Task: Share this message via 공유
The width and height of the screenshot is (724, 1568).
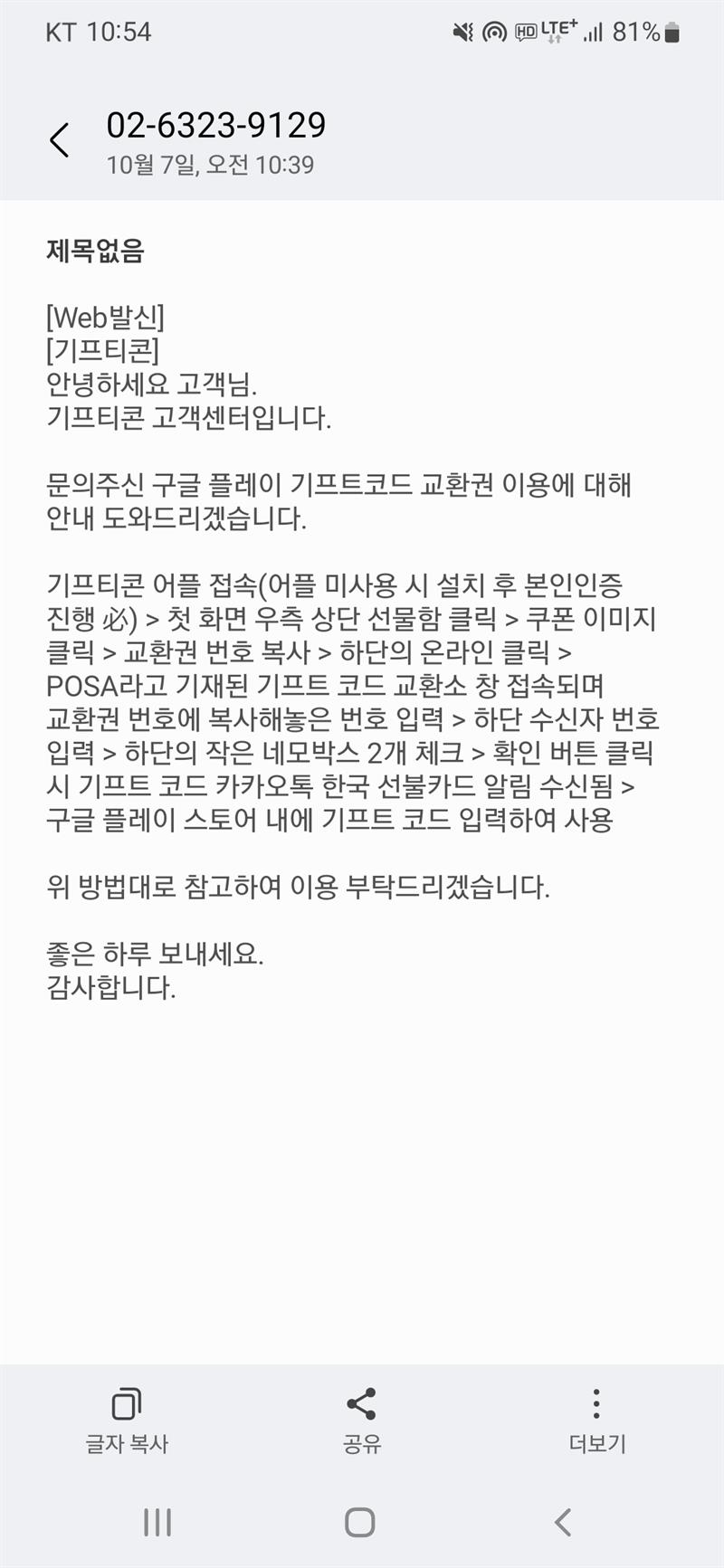Action: point(361,1420)
